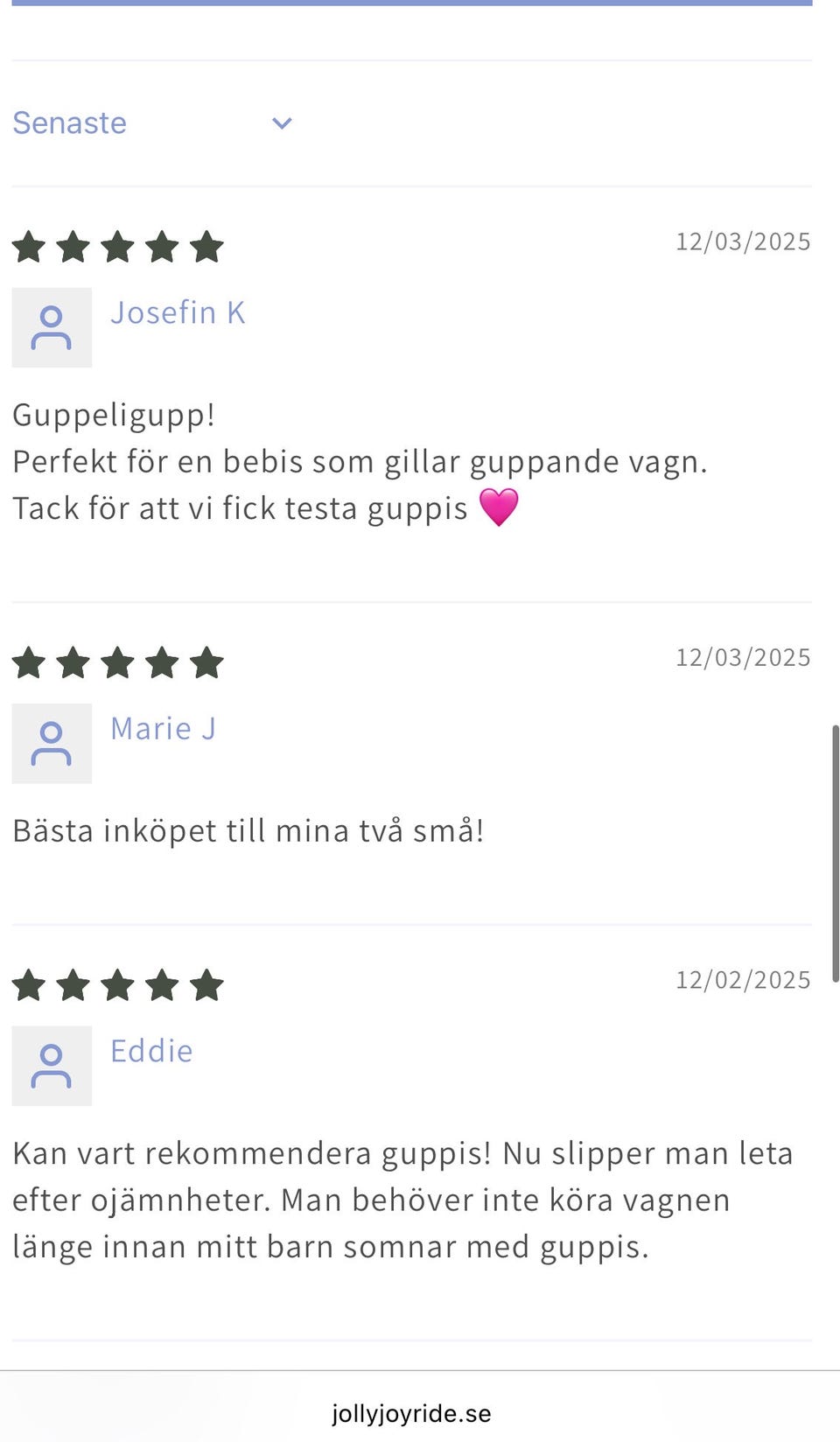Expand the chevron next to Senaste

[281, 122]
